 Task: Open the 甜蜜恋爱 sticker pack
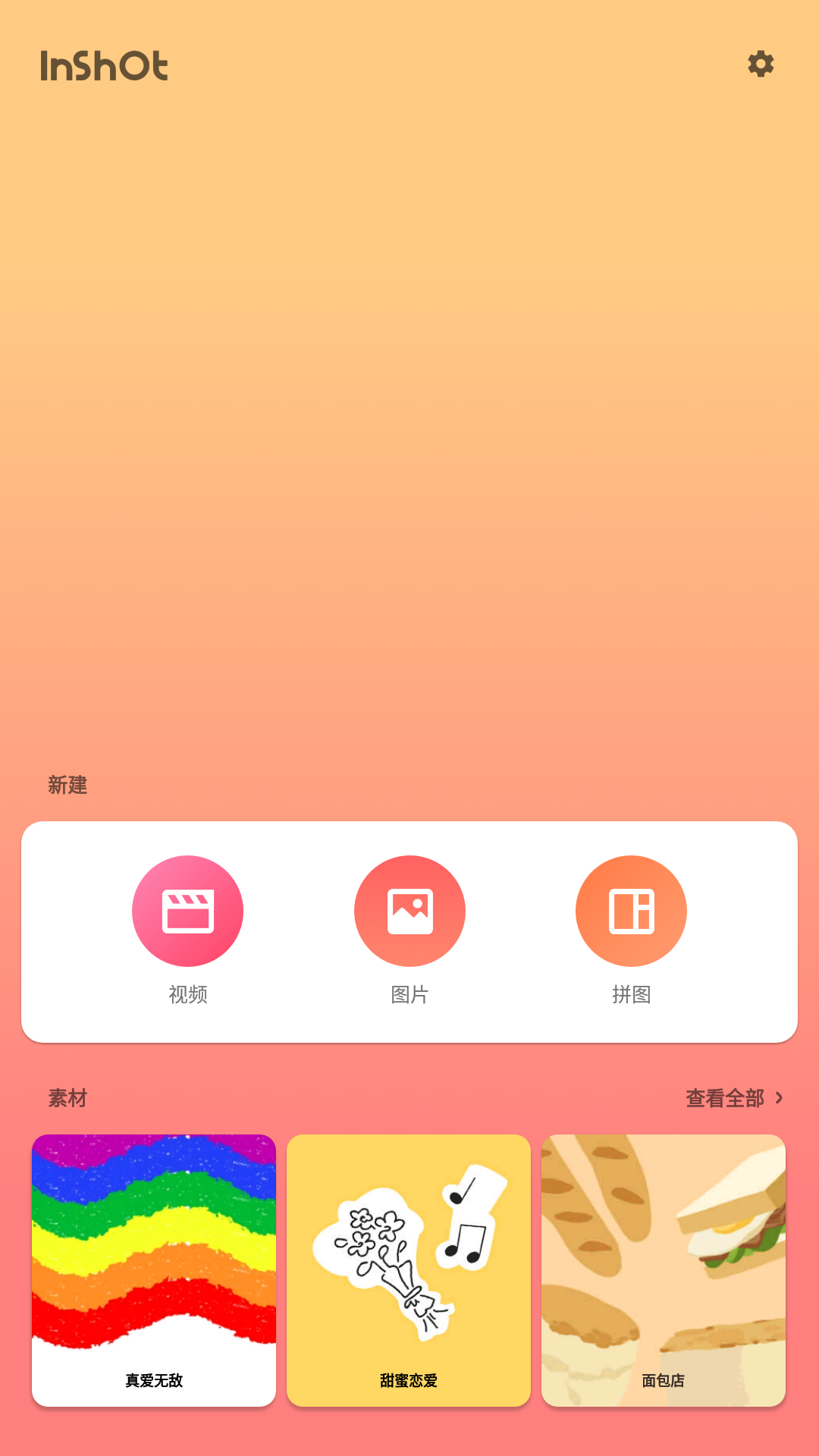[x=409, y=1270]
